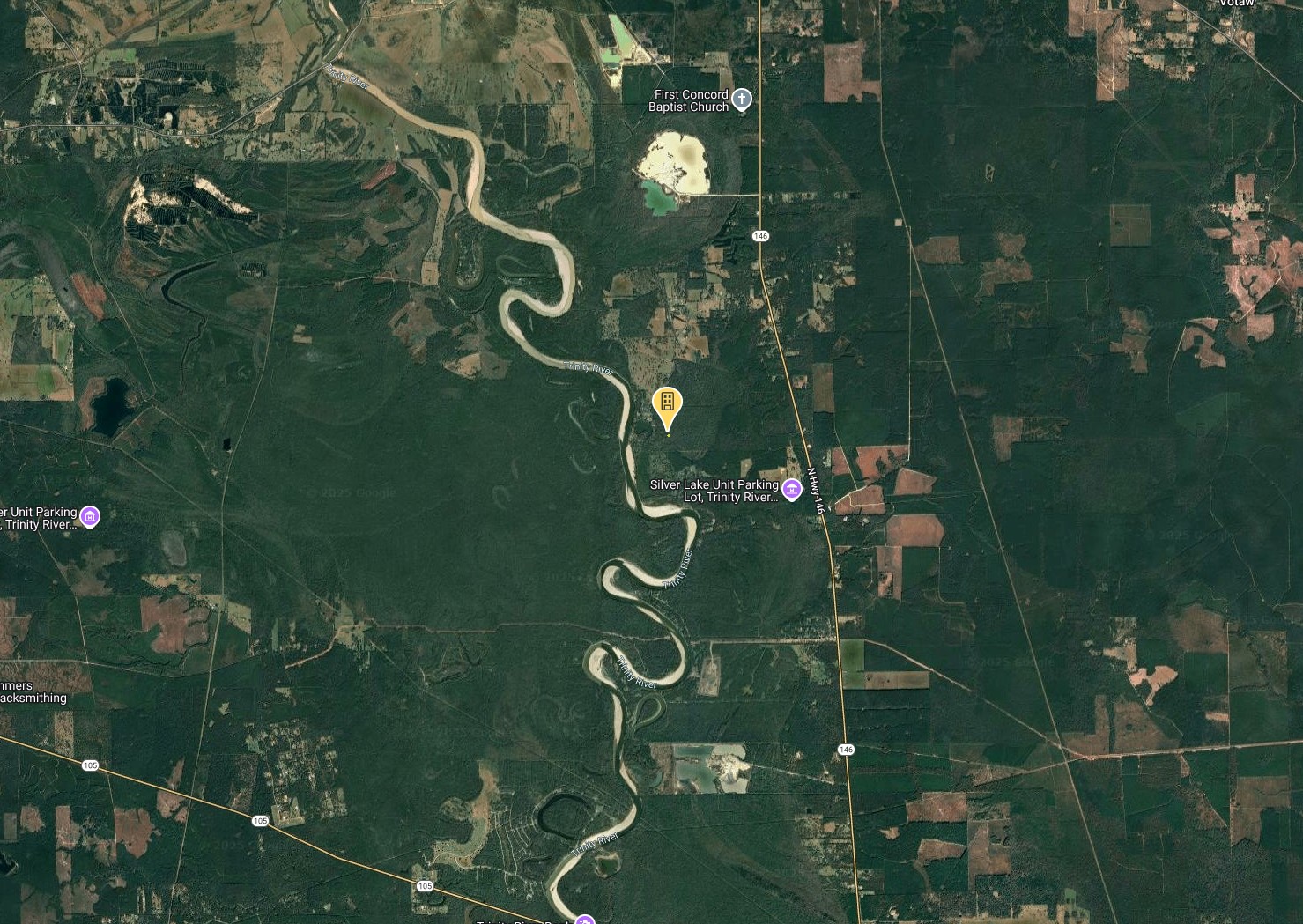Open the First Concord Baptist Church marker

[x=742, y=100]
